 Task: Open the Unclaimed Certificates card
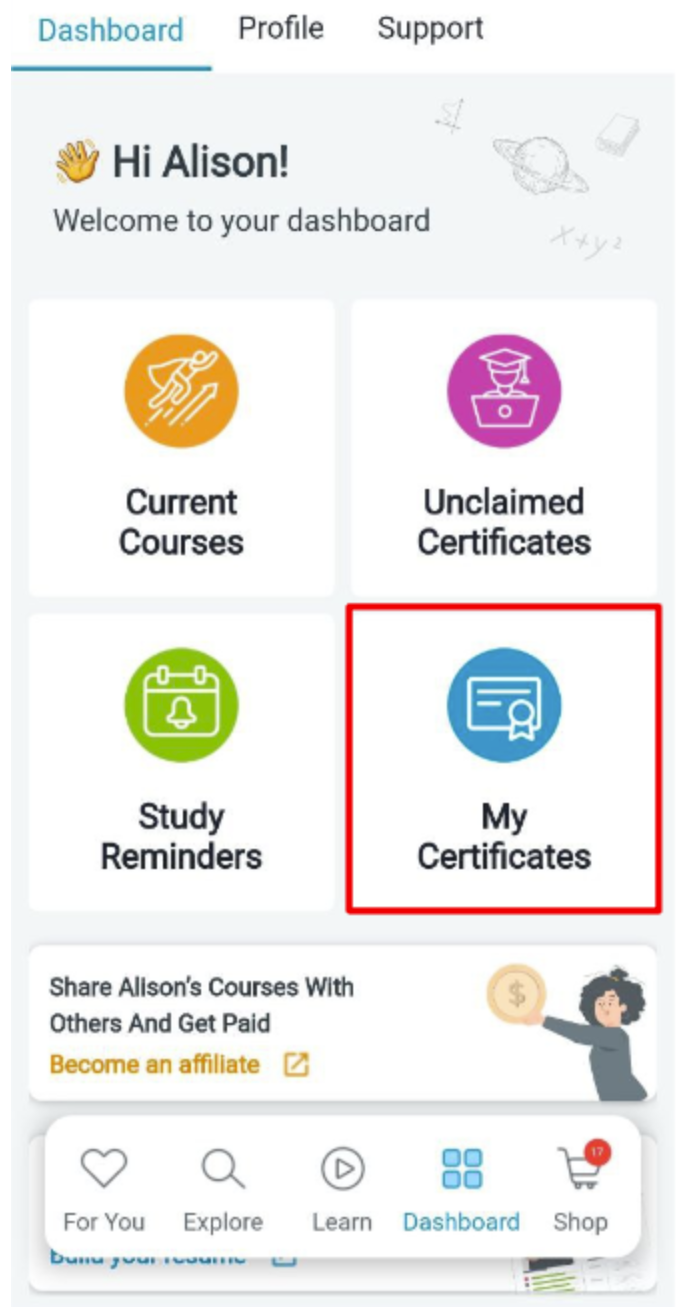coord(504,447)
